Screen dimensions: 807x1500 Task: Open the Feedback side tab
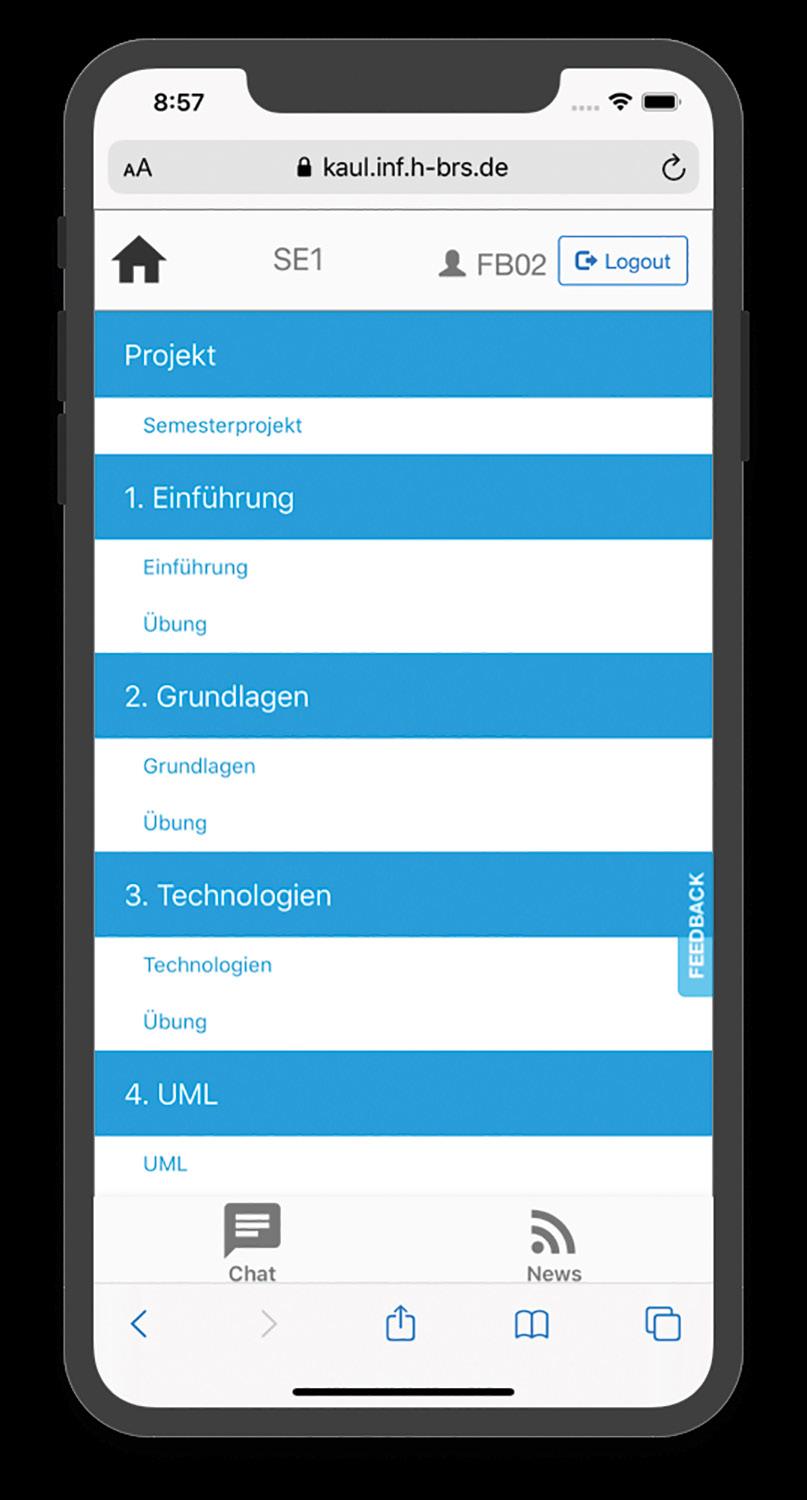point(696,925)
